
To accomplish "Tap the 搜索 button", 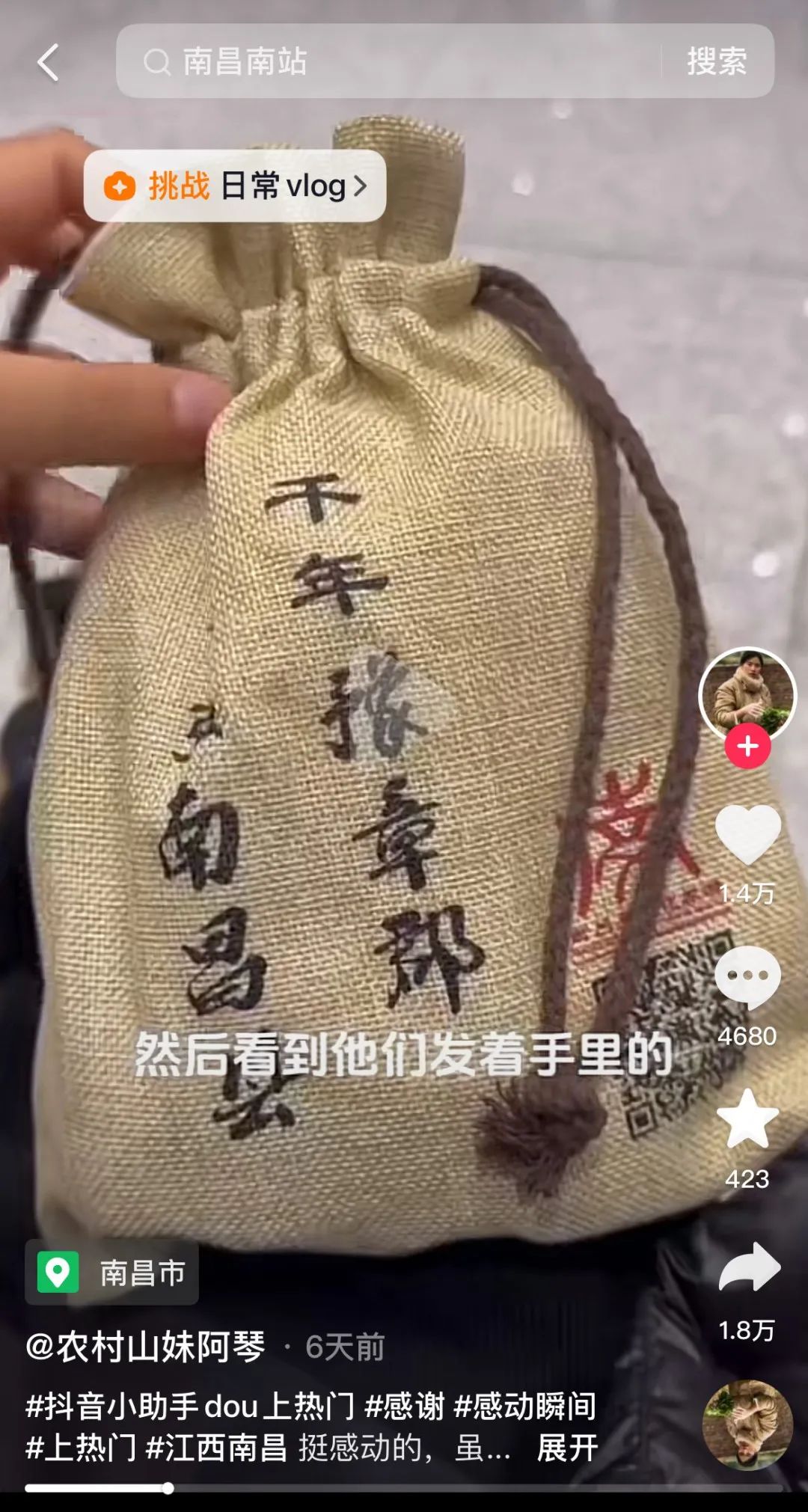I will click(x=717, y=61).
